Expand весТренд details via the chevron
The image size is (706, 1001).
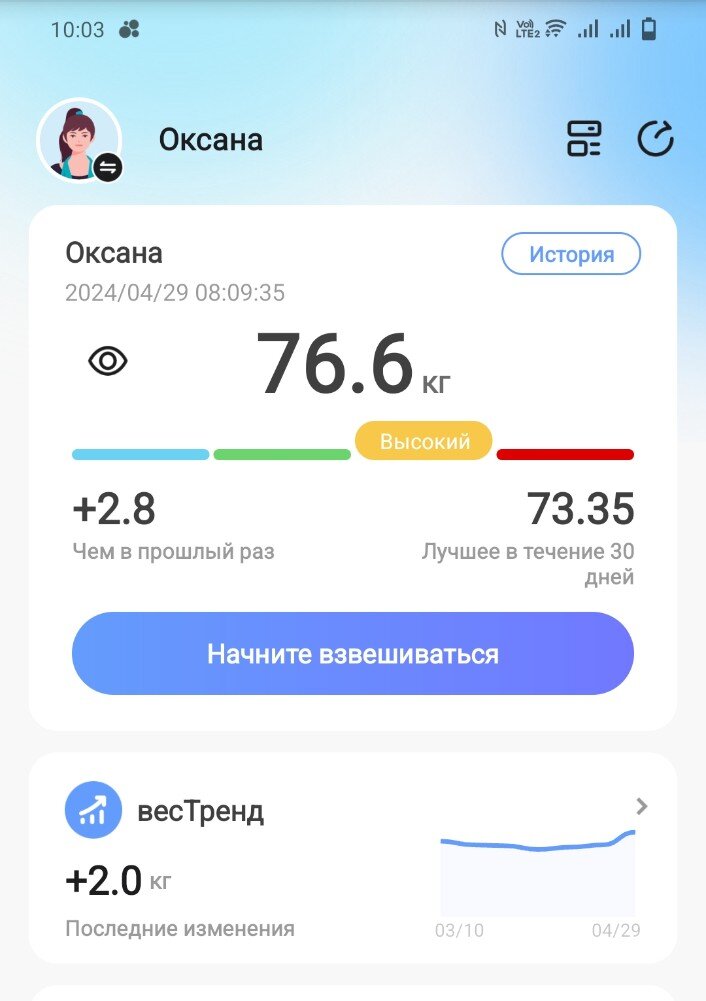(642, 806)
